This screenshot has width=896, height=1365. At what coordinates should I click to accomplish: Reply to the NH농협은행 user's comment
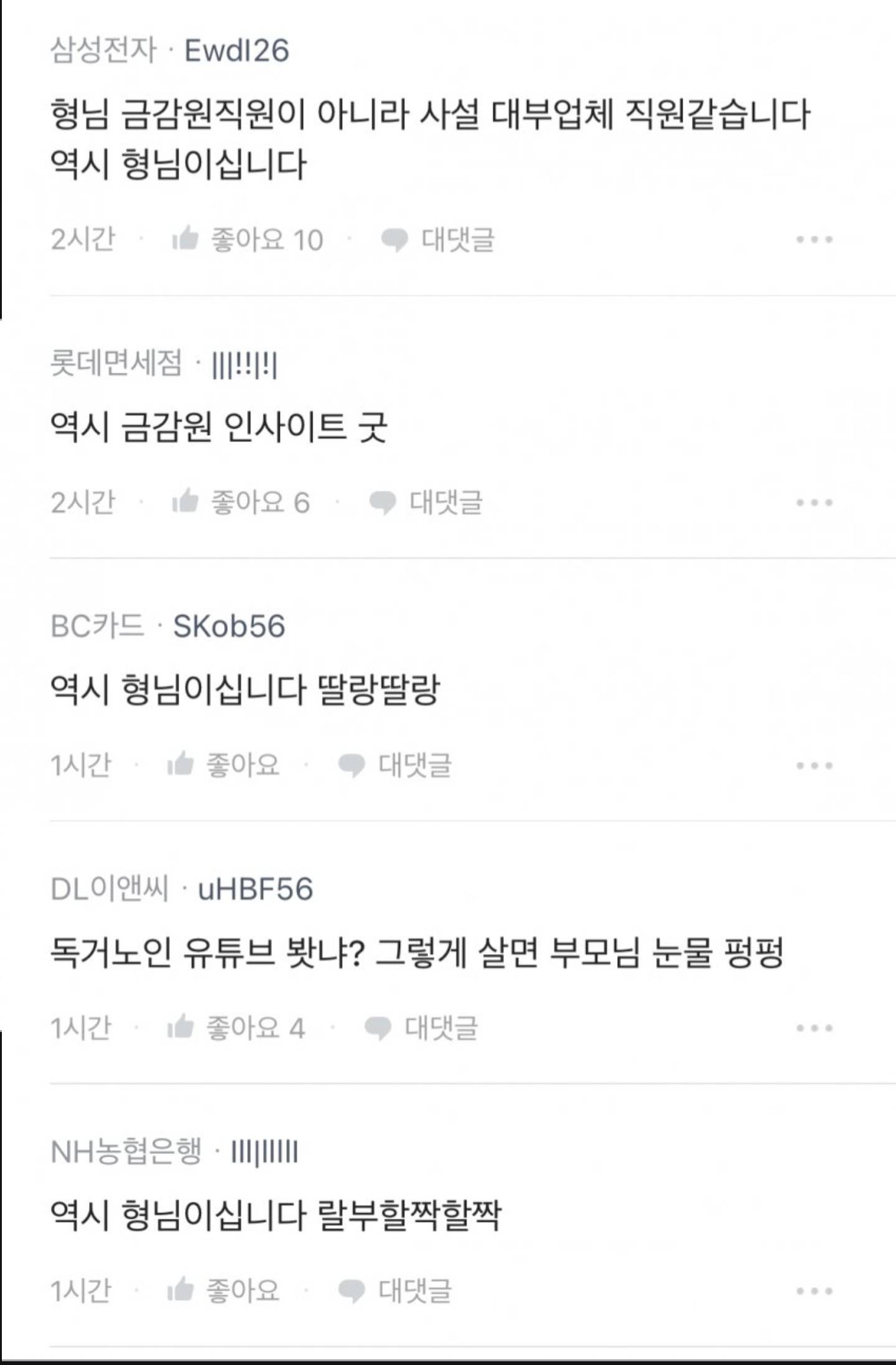(x=395, y=1290)
